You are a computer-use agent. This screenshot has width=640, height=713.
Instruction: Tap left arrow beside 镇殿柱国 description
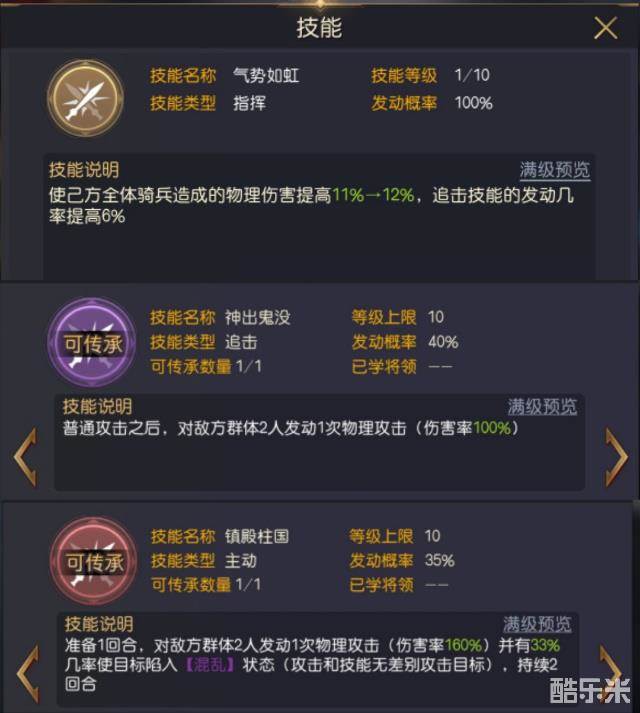point(27,672)
